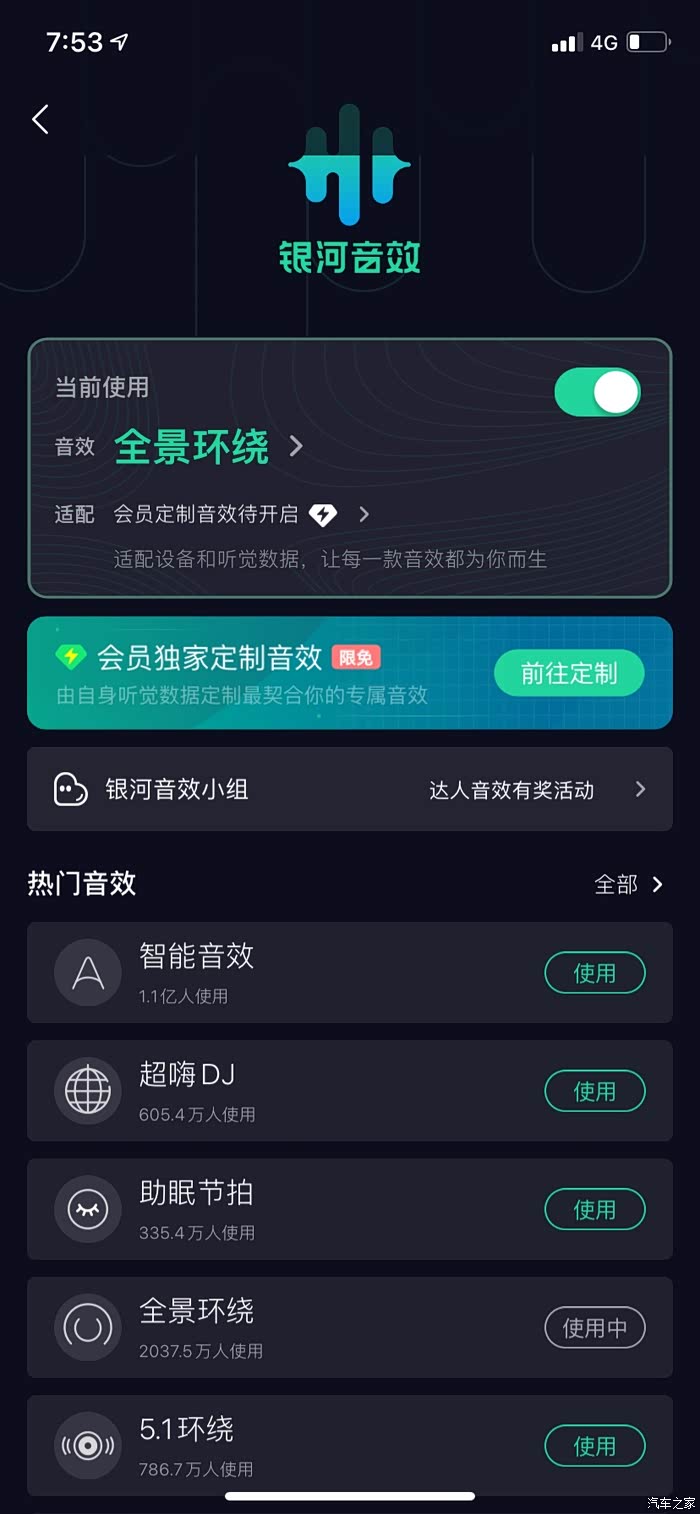700x1514 pixels.
Task: Open the current effect 全景环绕 settings
Action: (209, 446)
